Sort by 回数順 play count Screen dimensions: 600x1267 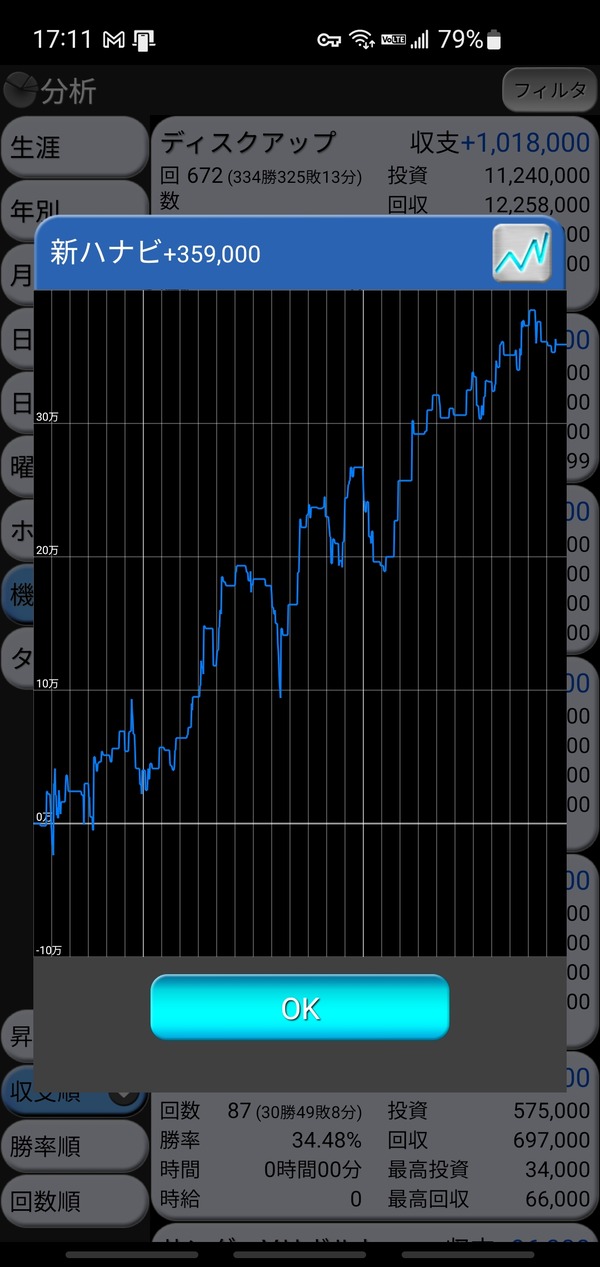point(74,1201)
